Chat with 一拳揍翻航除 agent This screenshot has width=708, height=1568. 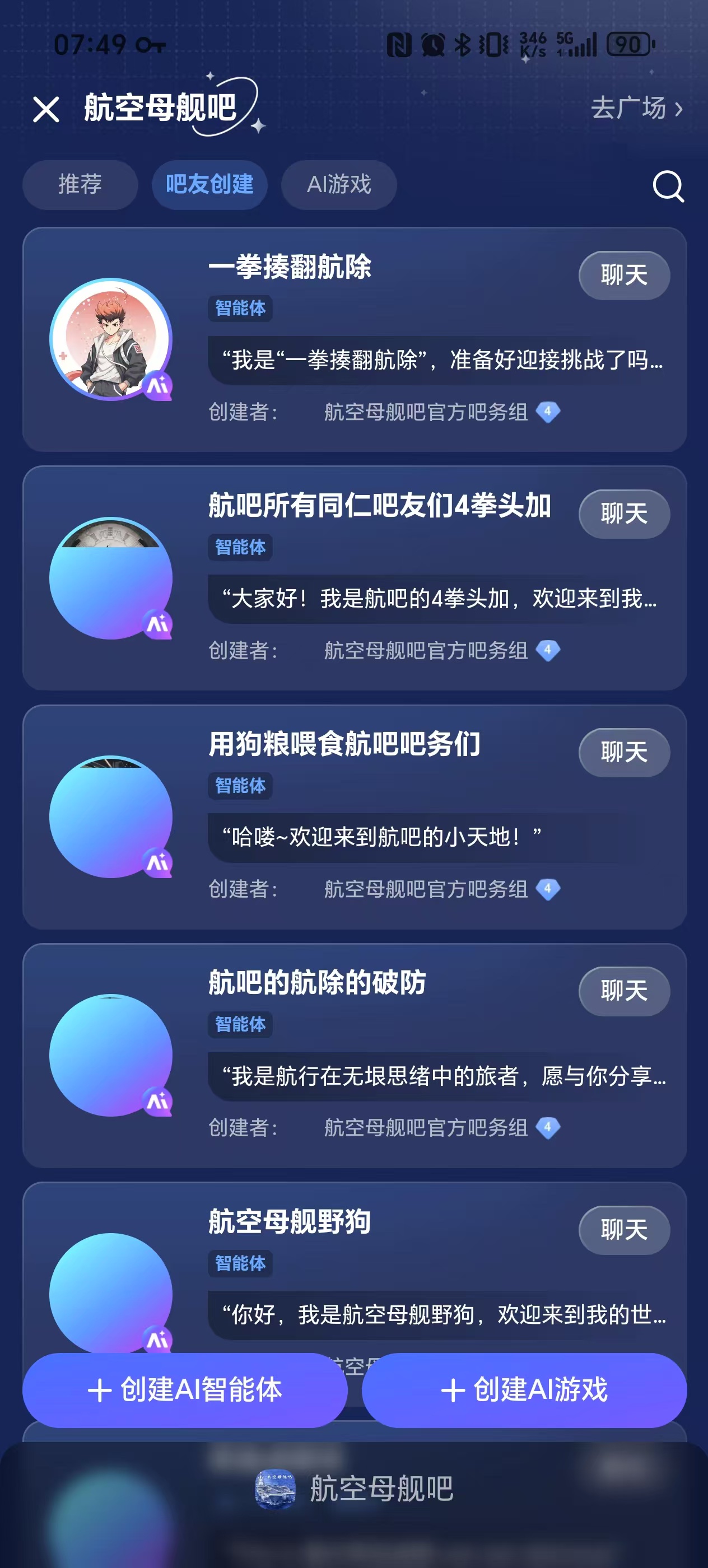click(x=623, y=275)
